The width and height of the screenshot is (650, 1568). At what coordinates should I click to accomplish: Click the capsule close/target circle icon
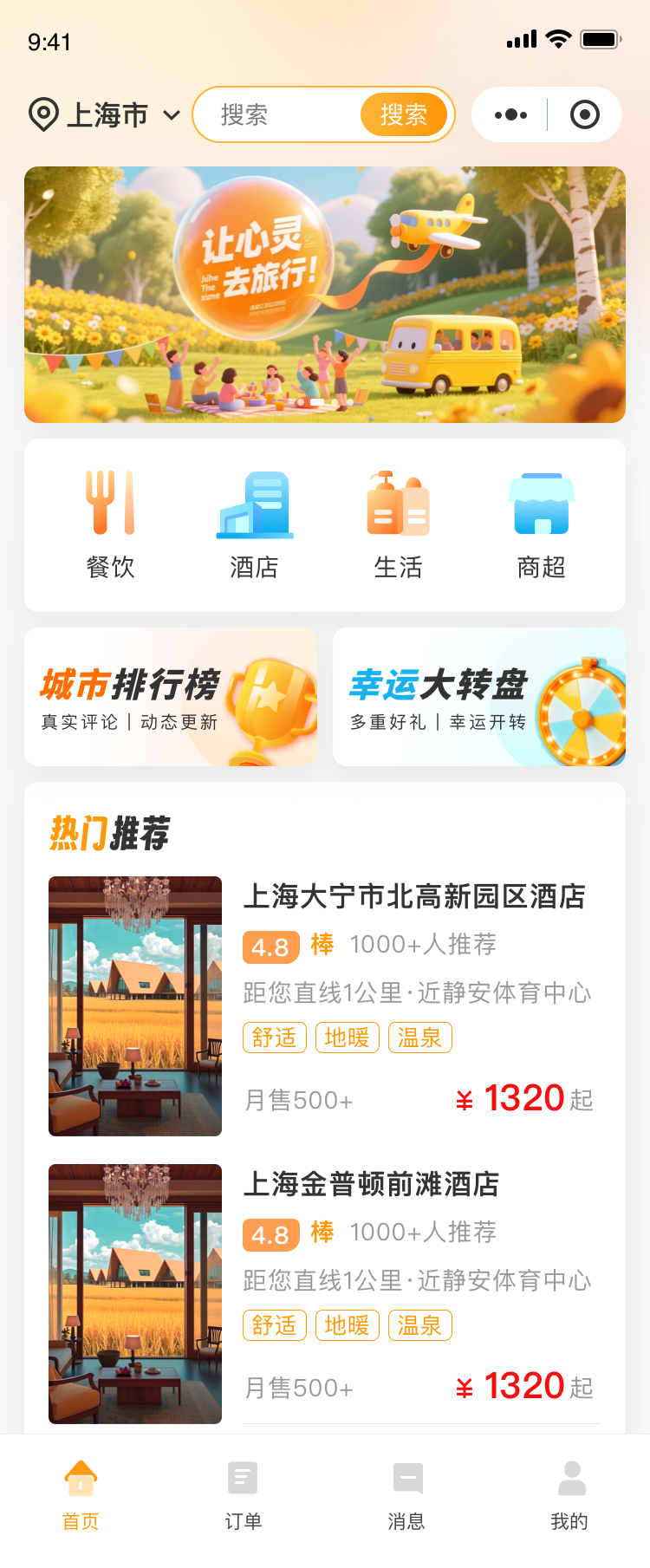[584, 114]
